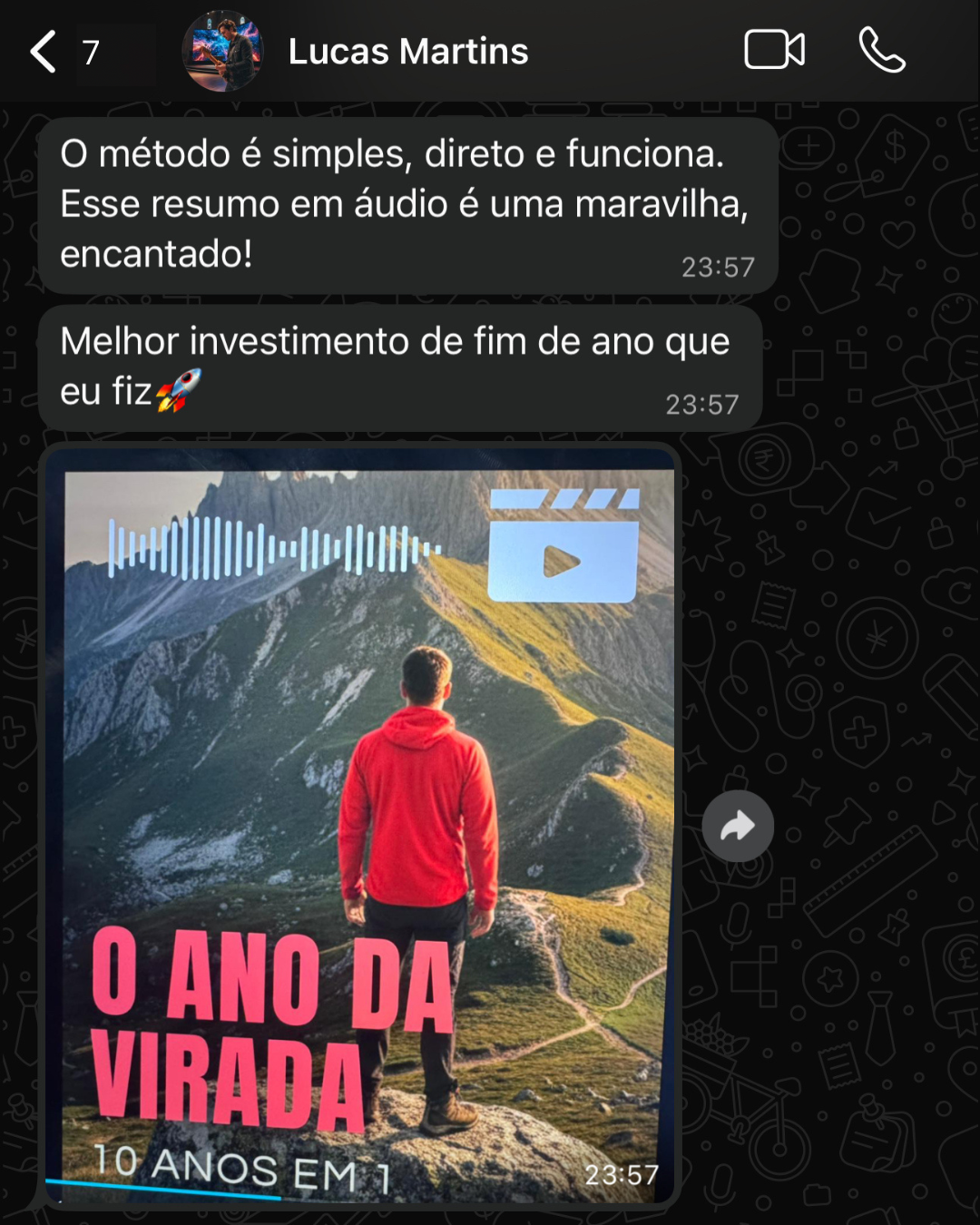
Task: Start a voice call with Lucas Martins
Action: point(881,50)
